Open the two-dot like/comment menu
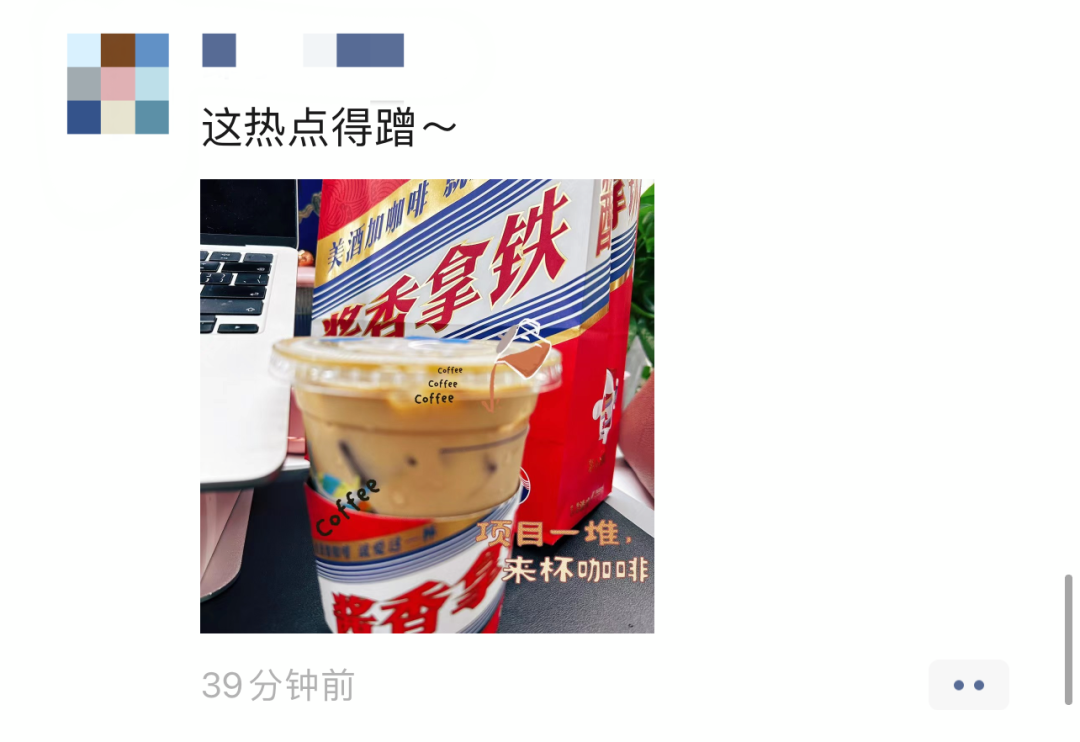1080x742 pixels. tap(968, 685)
